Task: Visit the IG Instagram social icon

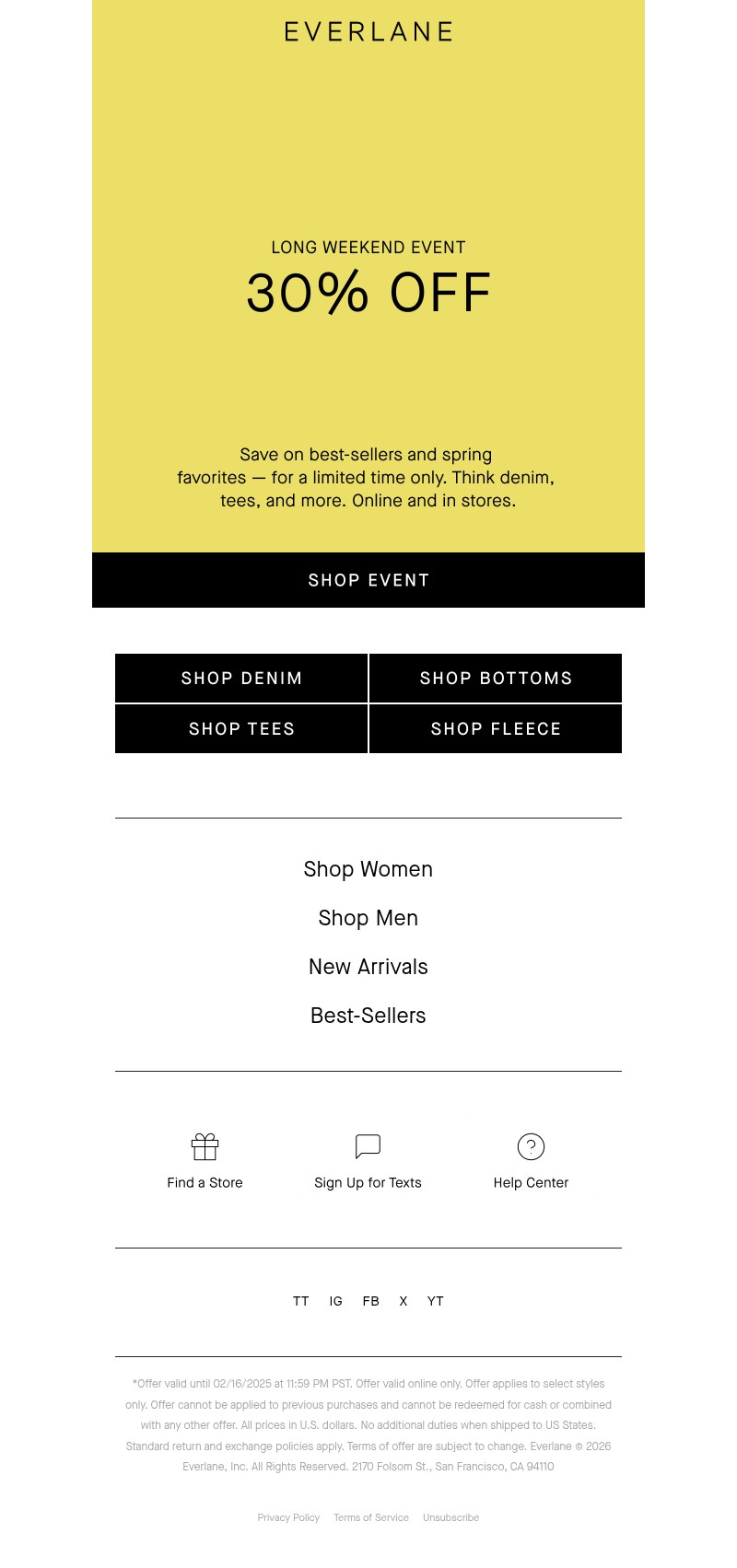Action: (x=335, y=1301)
